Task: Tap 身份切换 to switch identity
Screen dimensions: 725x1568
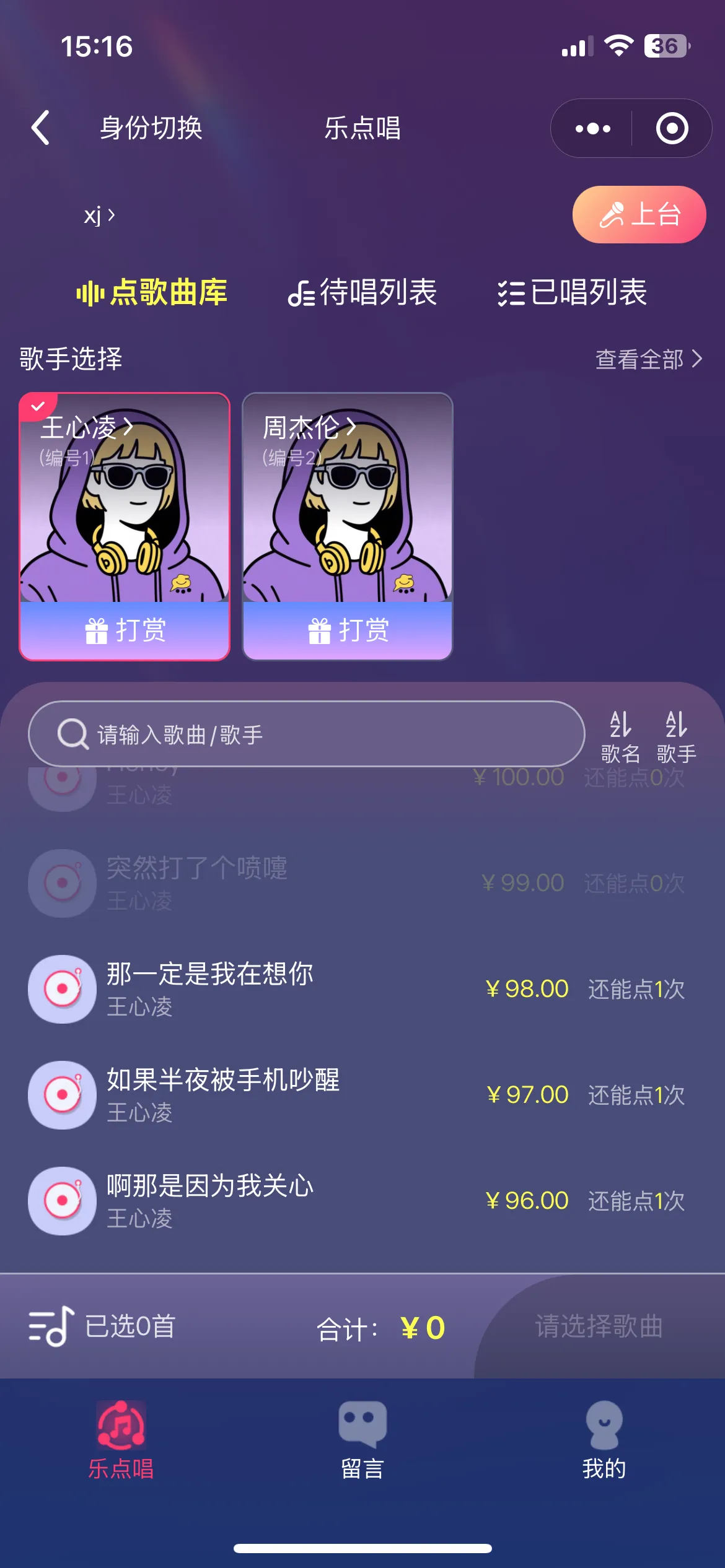Action: (x=151, y=128)
